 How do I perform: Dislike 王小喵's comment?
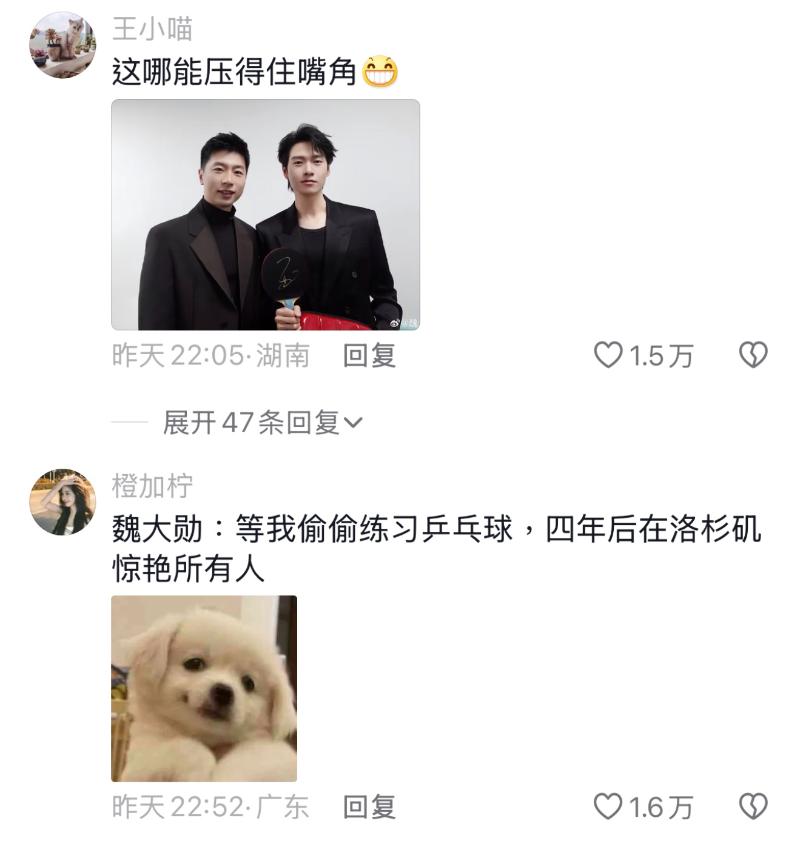click(x=752, y=355)
